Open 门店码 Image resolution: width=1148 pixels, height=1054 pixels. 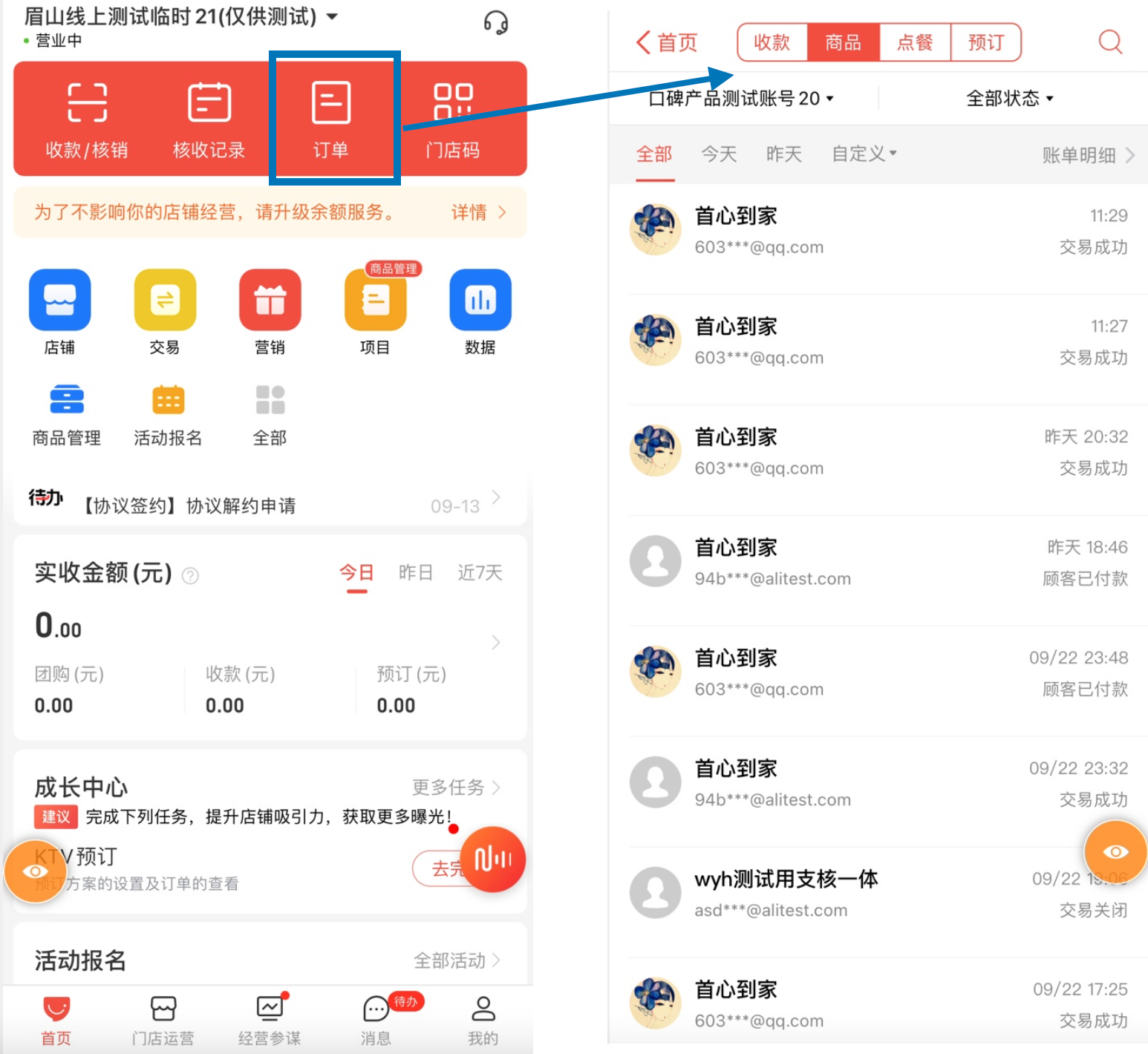[453, 120]
